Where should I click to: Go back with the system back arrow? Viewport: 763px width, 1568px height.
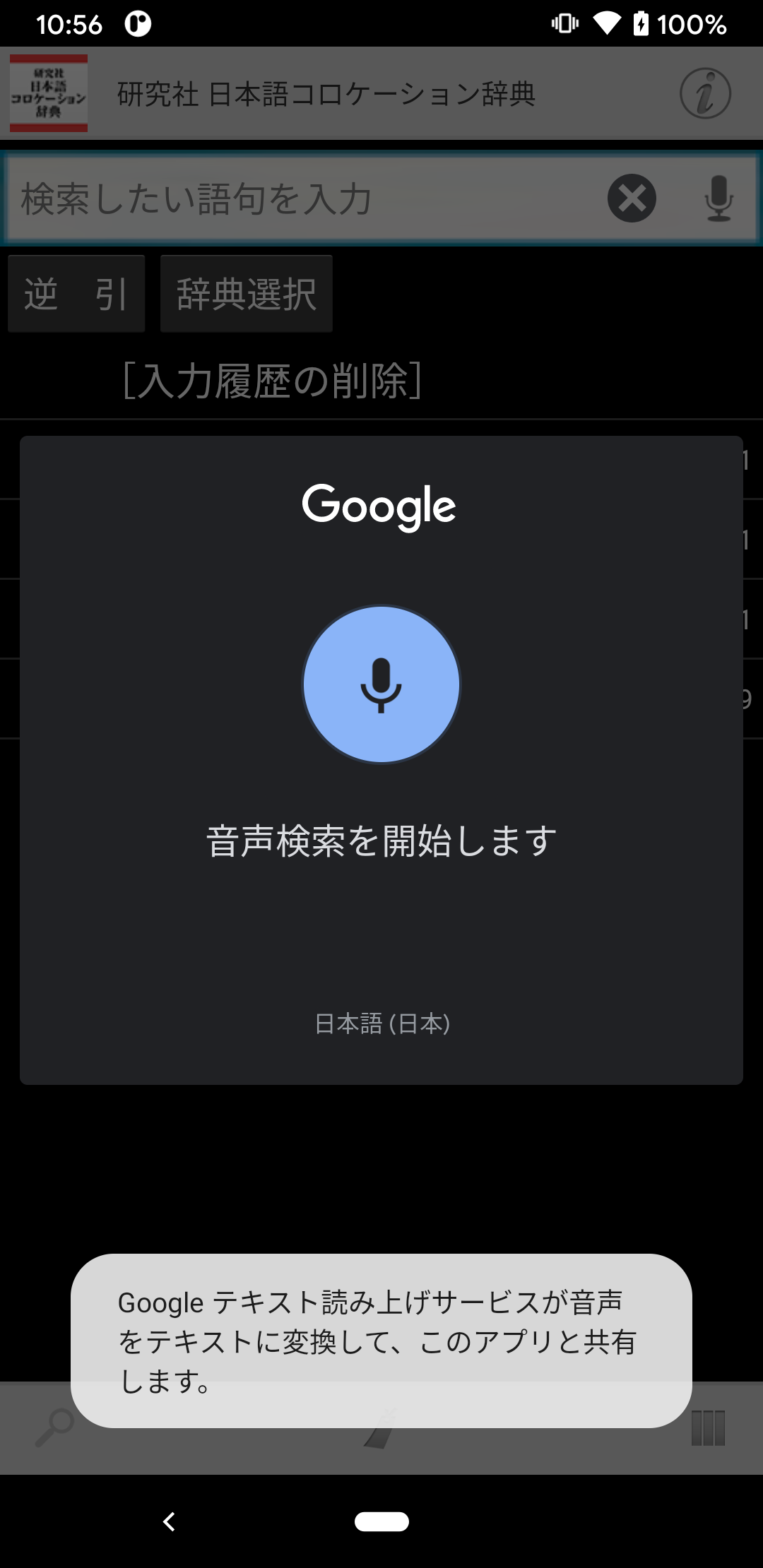[x=169, y=1521]
